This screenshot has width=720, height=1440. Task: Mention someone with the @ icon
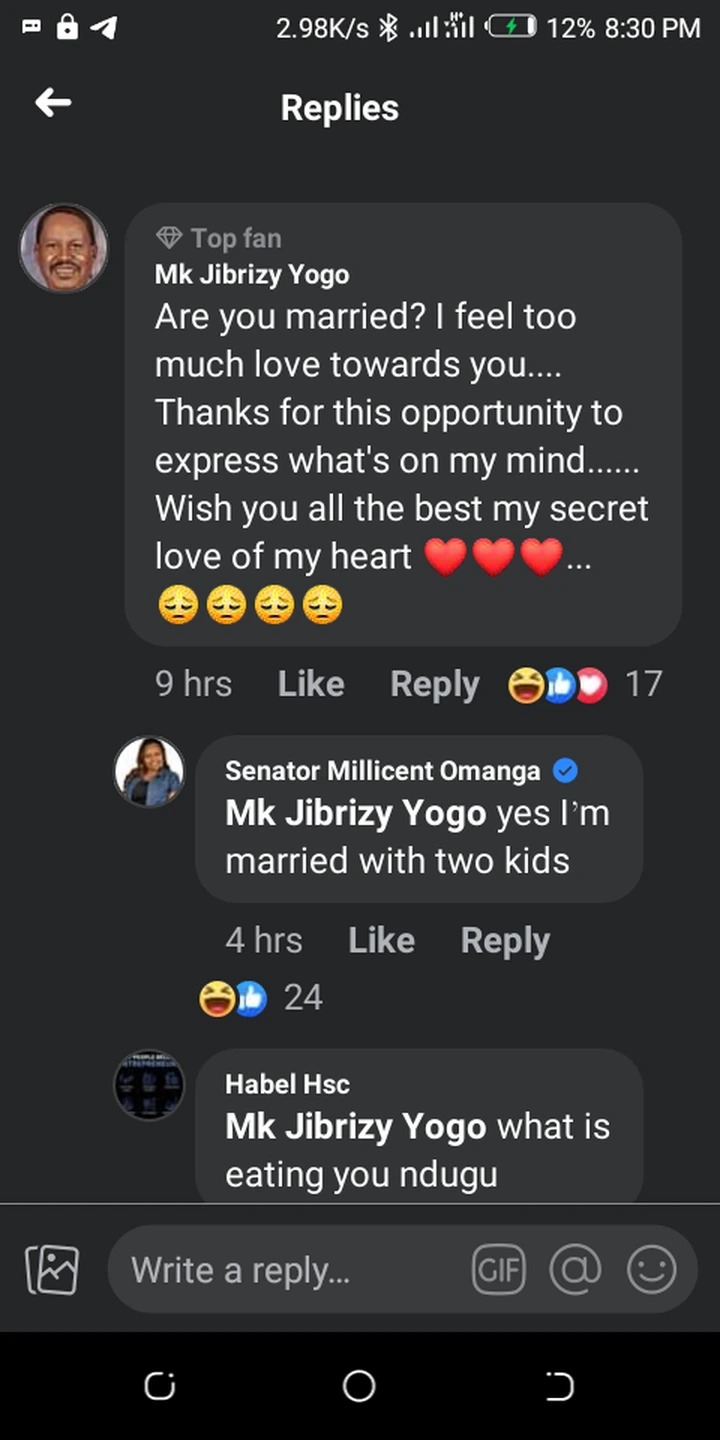(x=575, y=1270)
